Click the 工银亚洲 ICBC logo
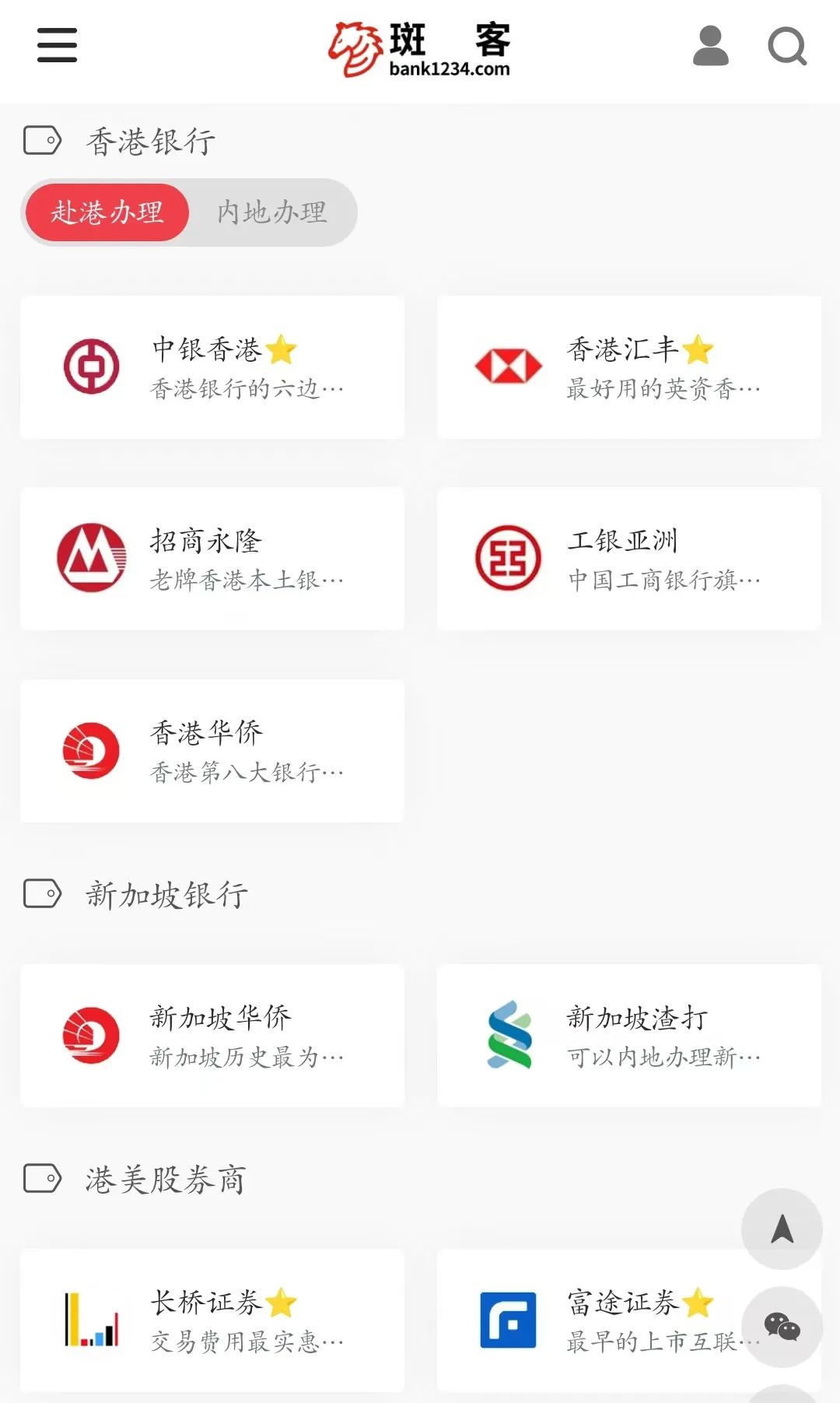 click(510, 559)
